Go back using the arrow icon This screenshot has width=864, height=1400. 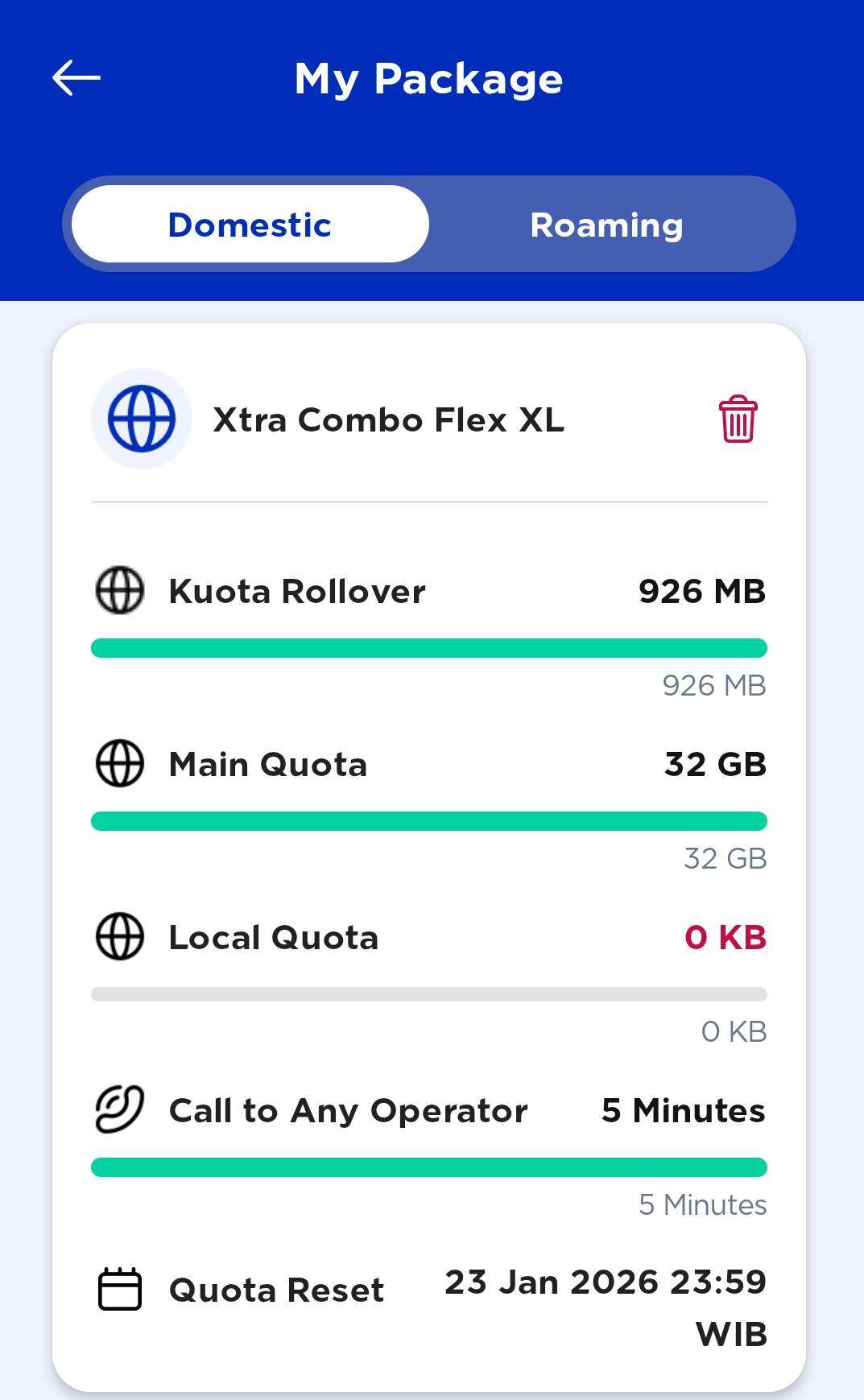point(76,78)
